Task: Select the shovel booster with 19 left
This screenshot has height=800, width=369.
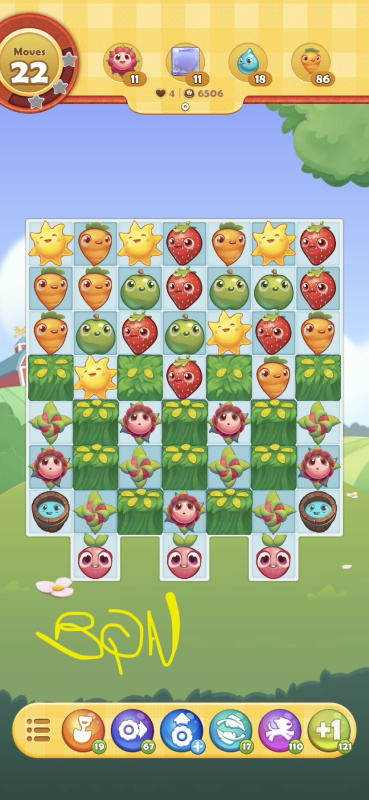Action: [83, 730]
